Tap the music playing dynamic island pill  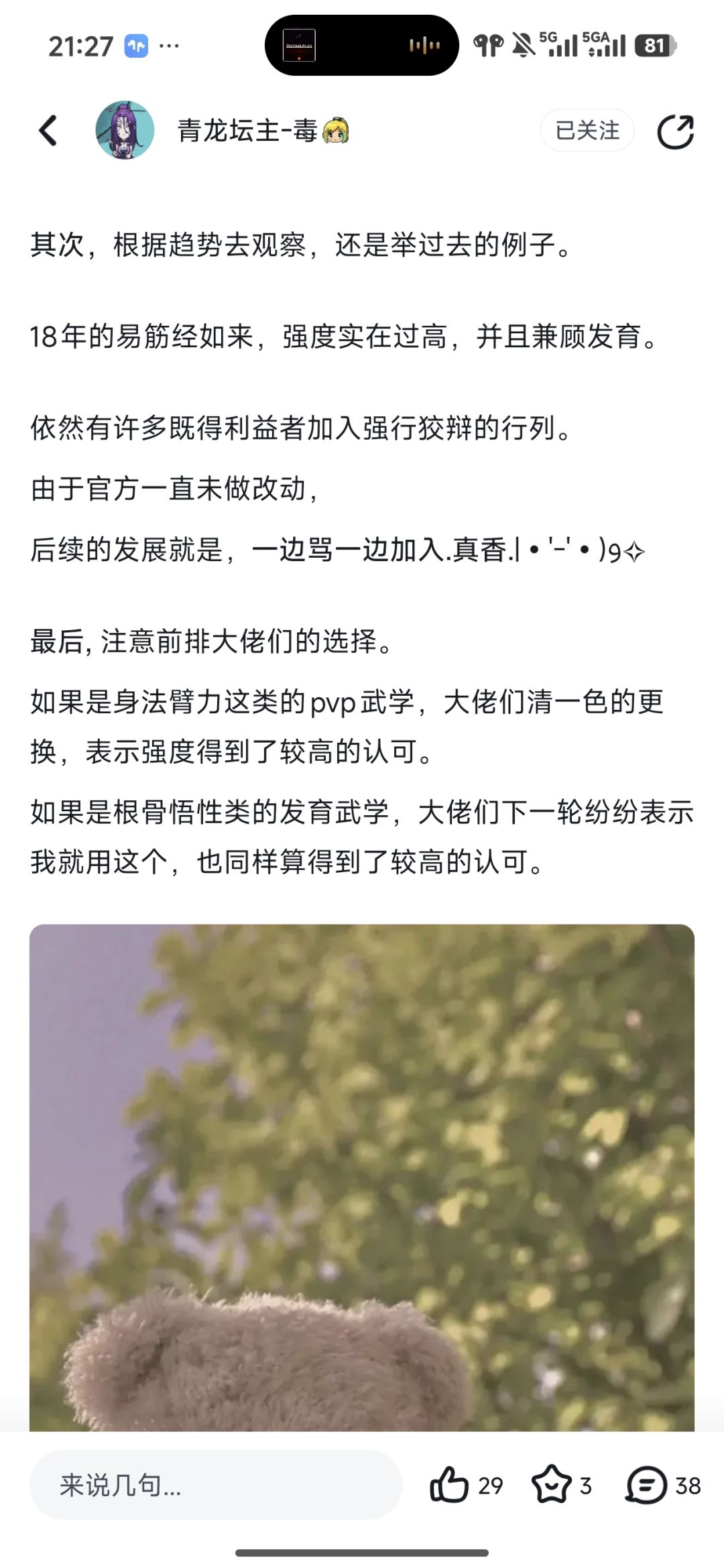coord(362,46)
